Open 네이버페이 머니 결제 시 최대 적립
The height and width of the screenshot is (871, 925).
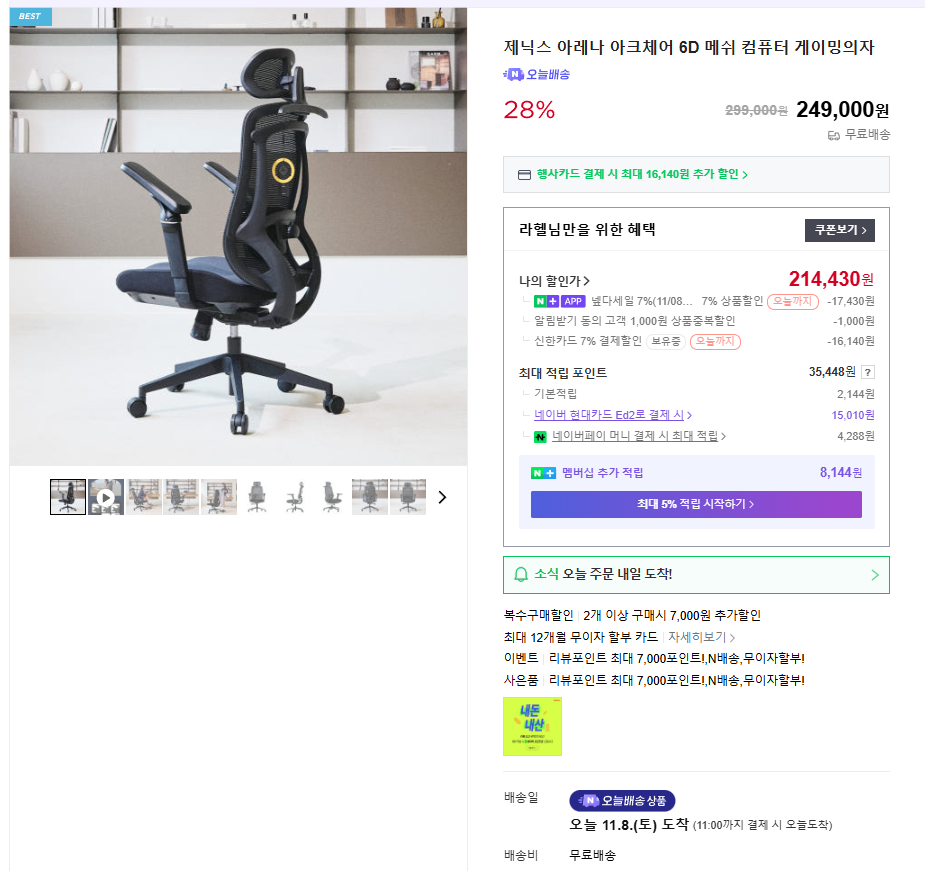pos(639,436)
